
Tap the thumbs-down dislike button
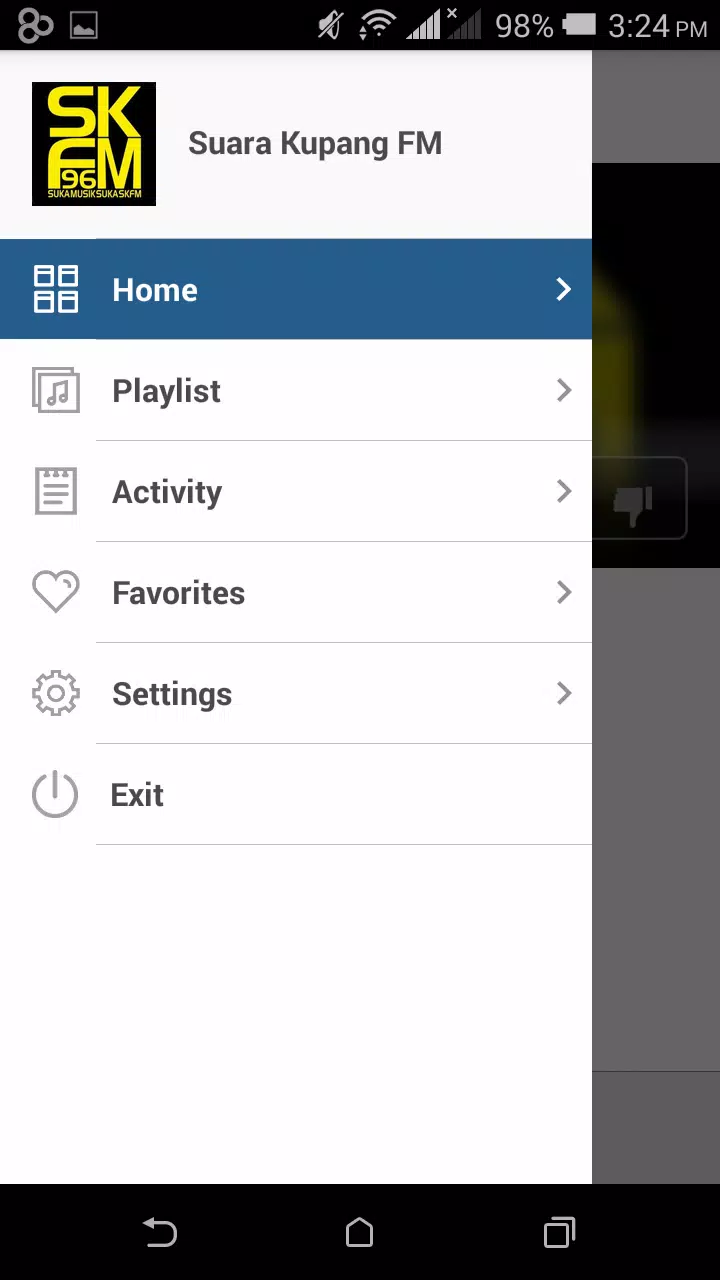(x=636, y=502)
